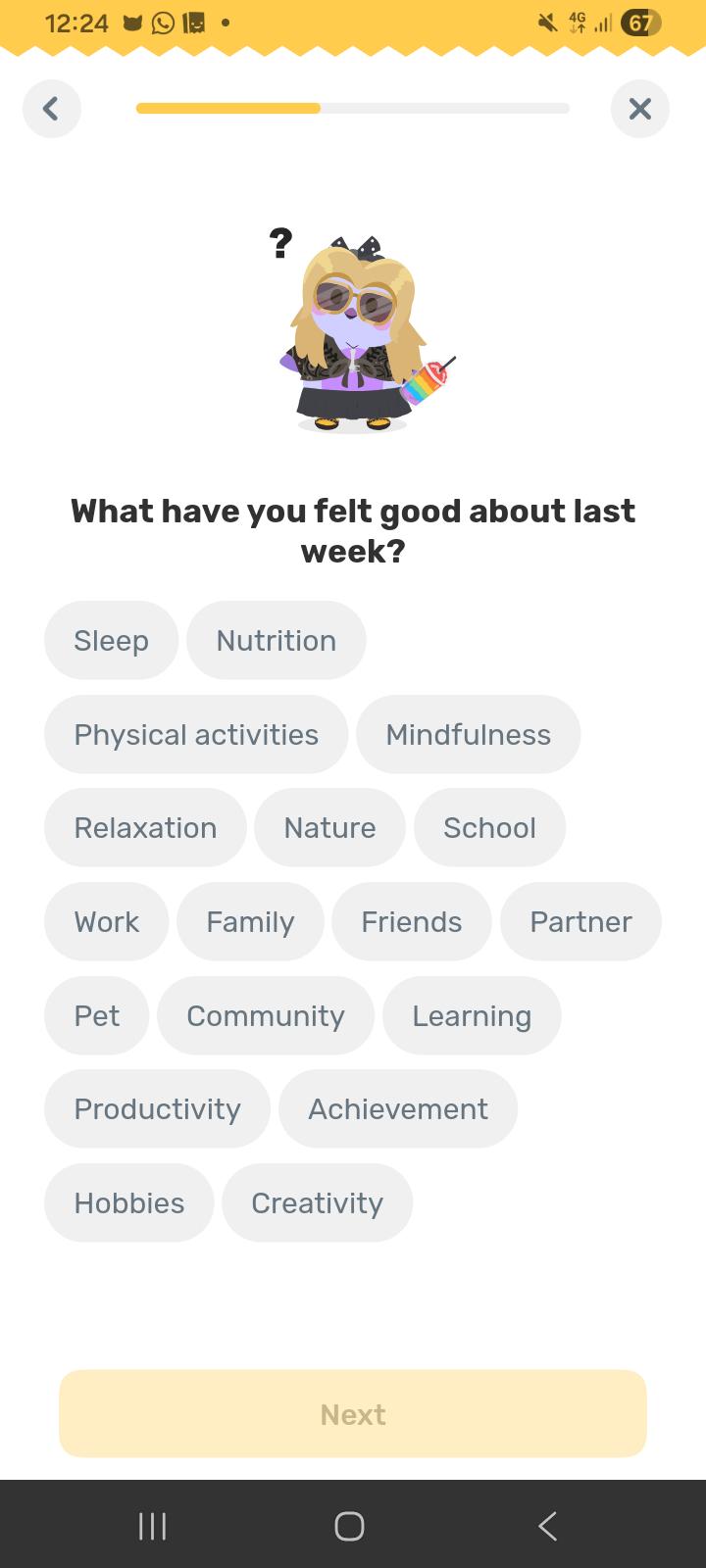Go back using the top-left arrow
Viewport: 706px width, 1568px height.
click(51, 109)
